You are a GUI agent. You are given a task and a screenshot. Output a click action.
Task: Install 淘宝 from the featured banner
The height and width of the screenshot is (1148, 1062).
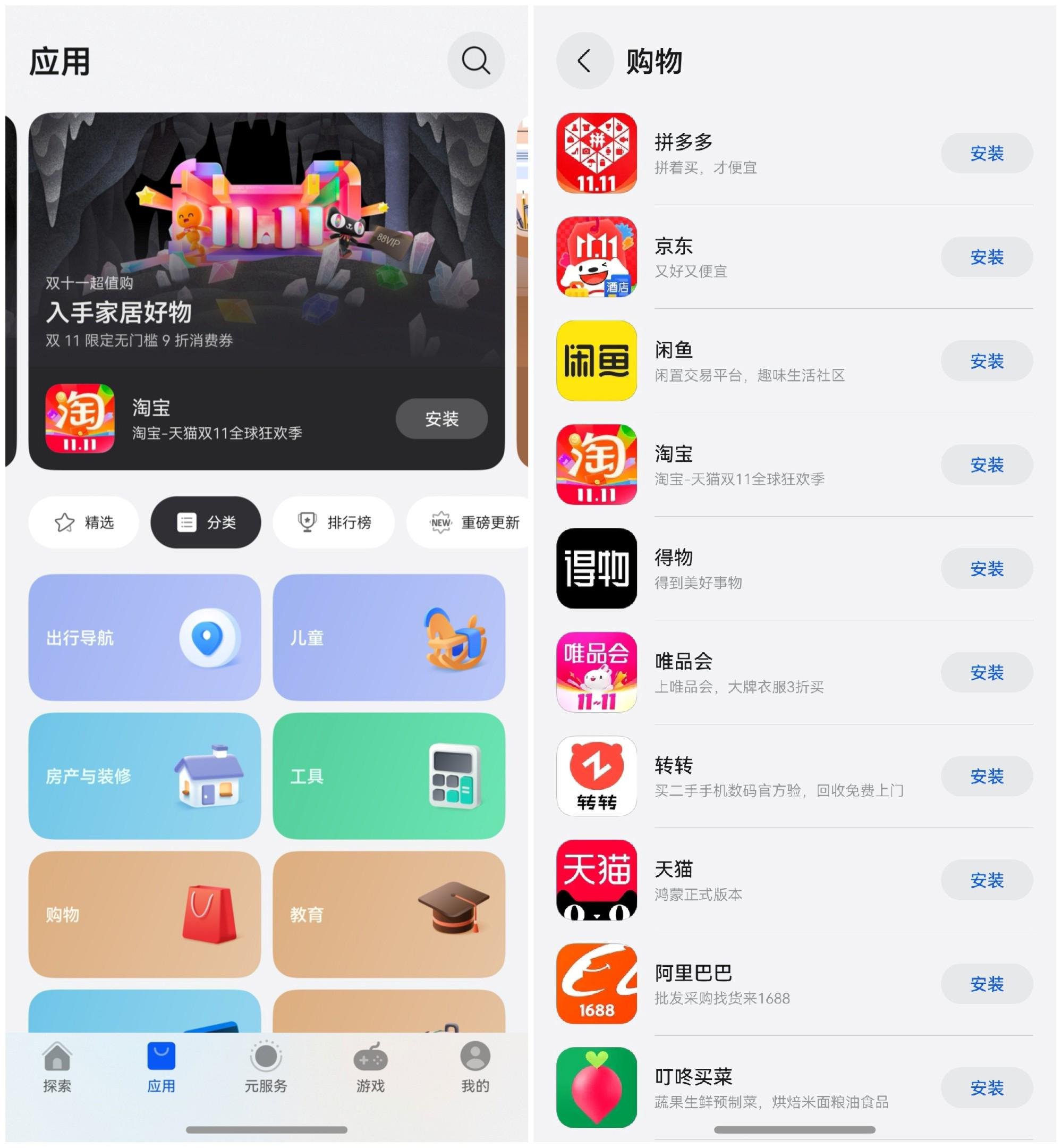[441, 418]
